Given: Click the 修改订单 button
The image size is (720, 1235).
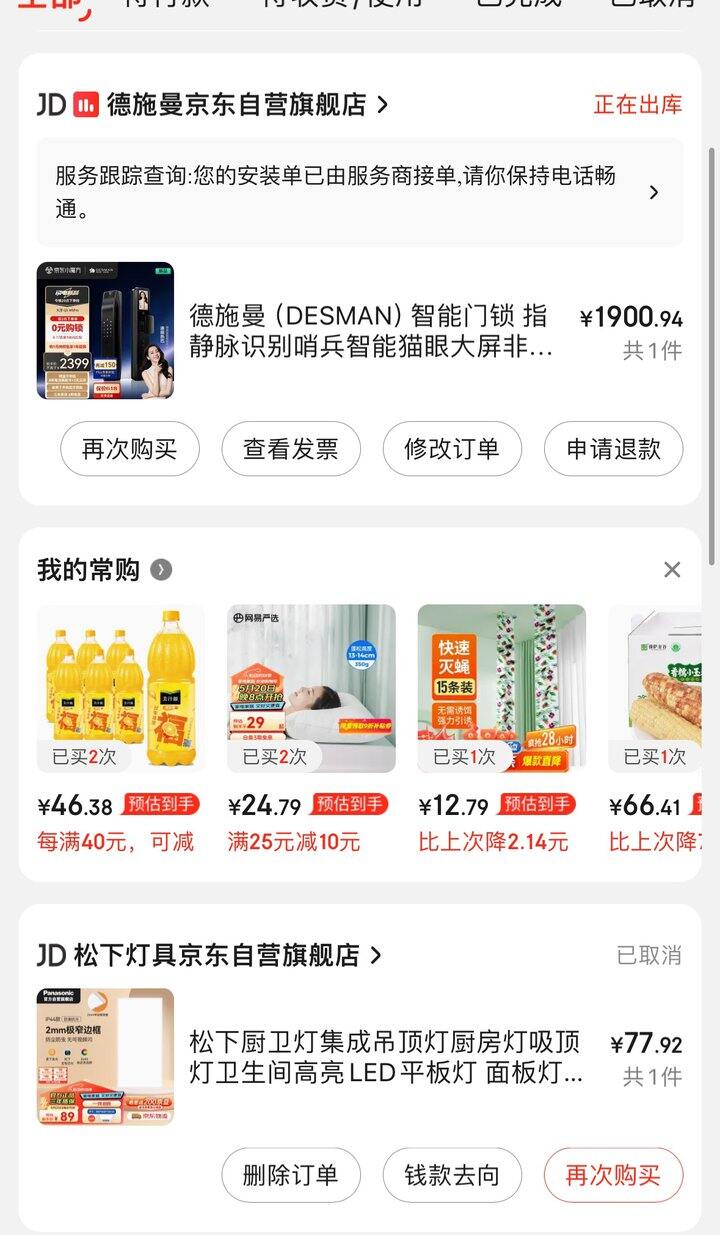Looking at the screenshot, I should [x=452, y=449].
